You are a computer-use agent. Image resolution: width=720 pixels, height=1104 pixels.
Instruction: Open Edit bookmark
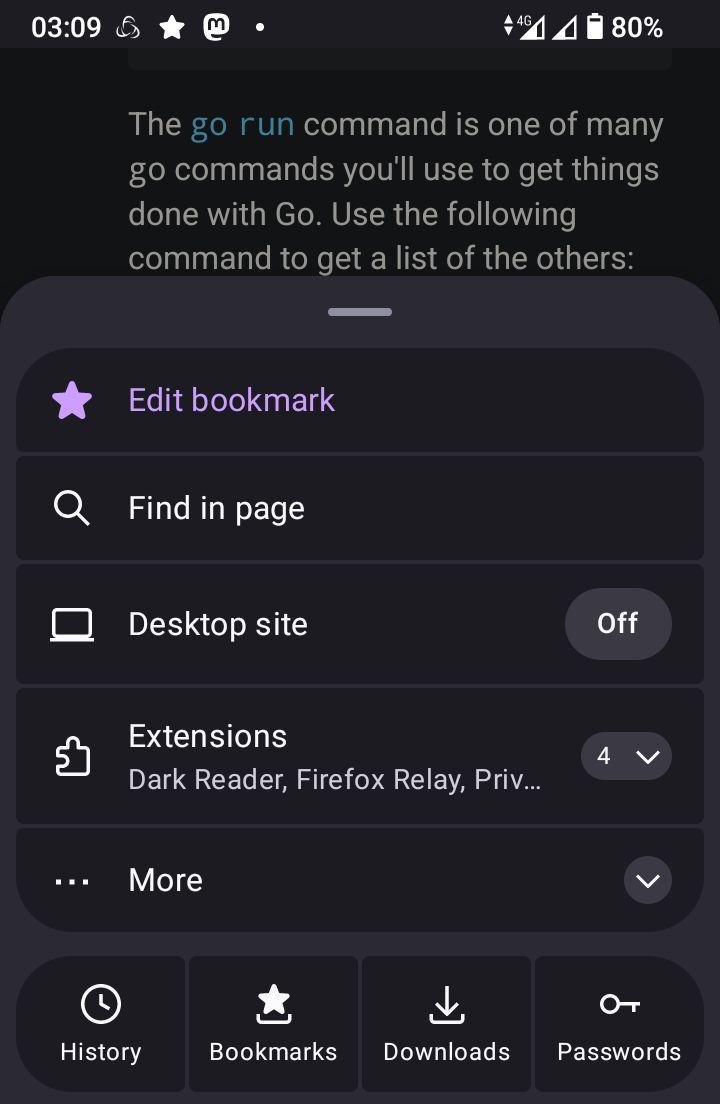pyautogui.click(x=232, y=401)
